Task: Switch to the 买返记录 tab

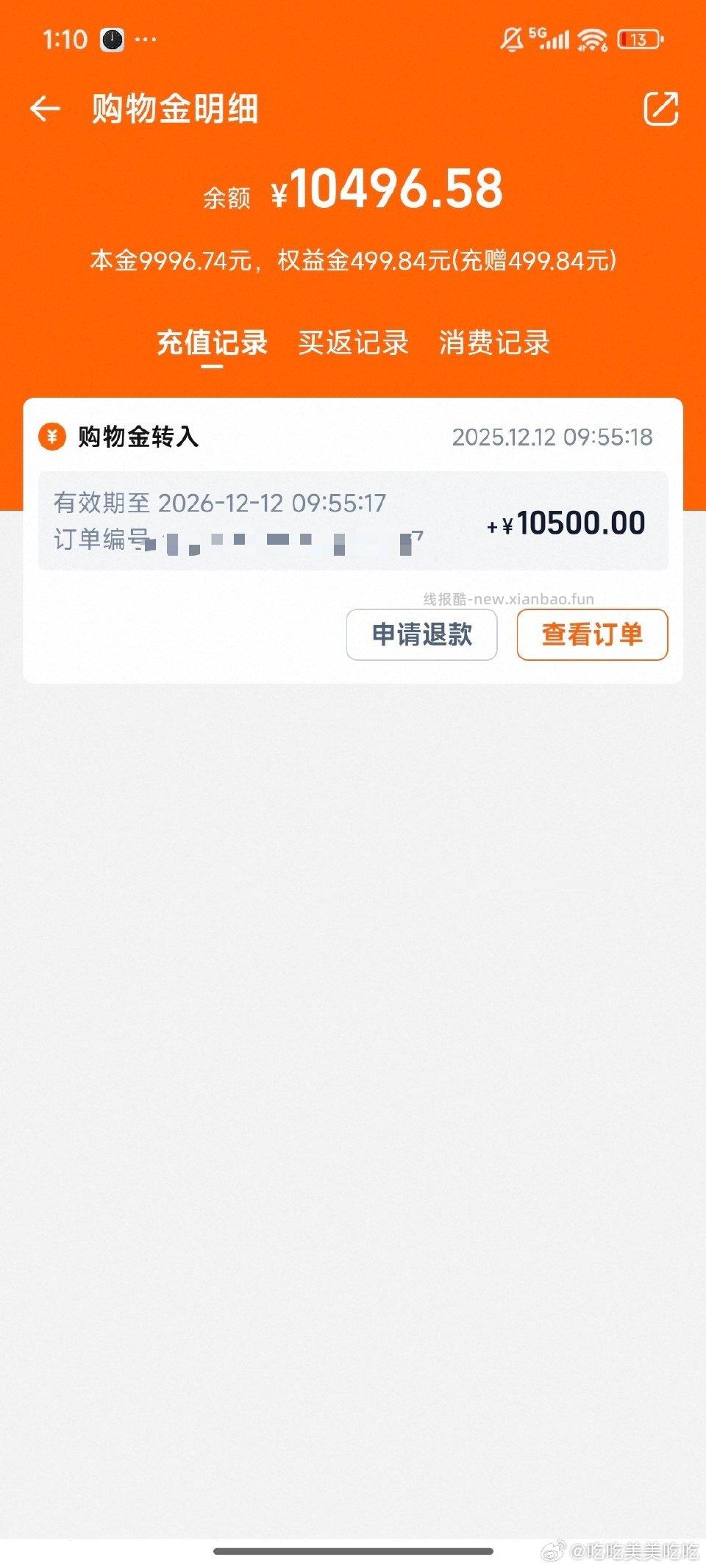Action: click(x=353, y=343)
